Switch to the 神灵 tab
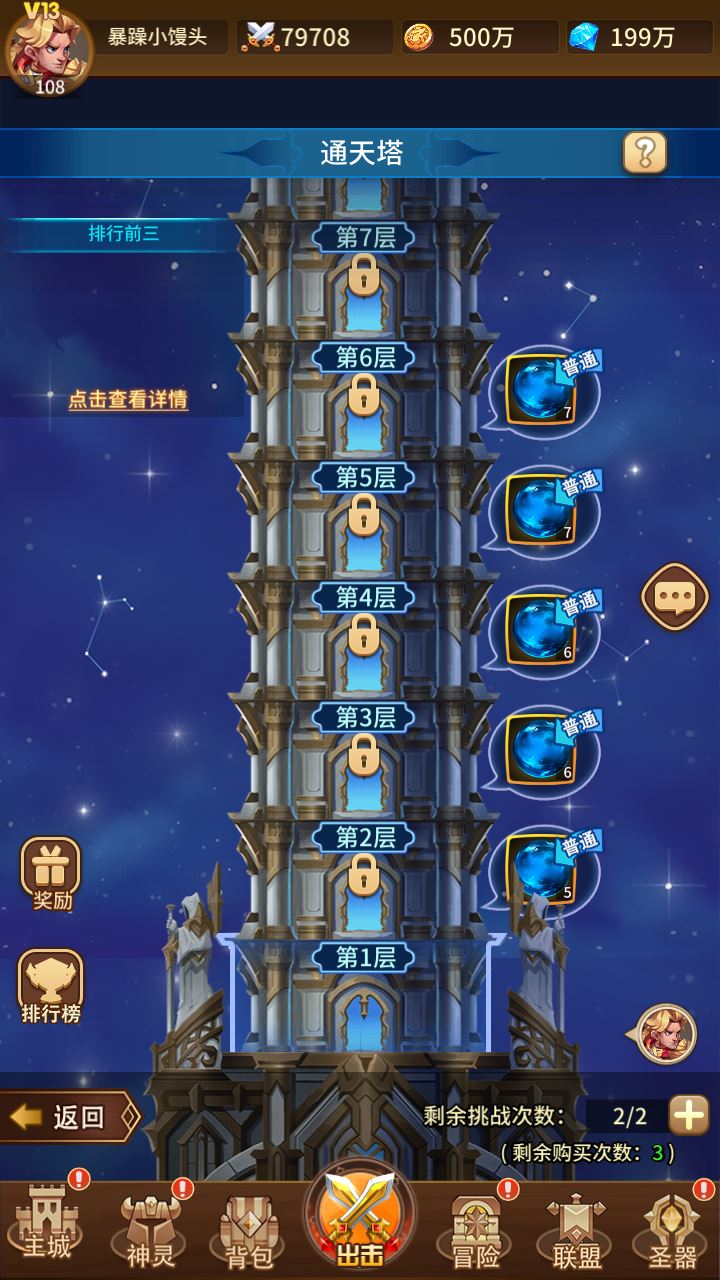 tap(151, 1228)
